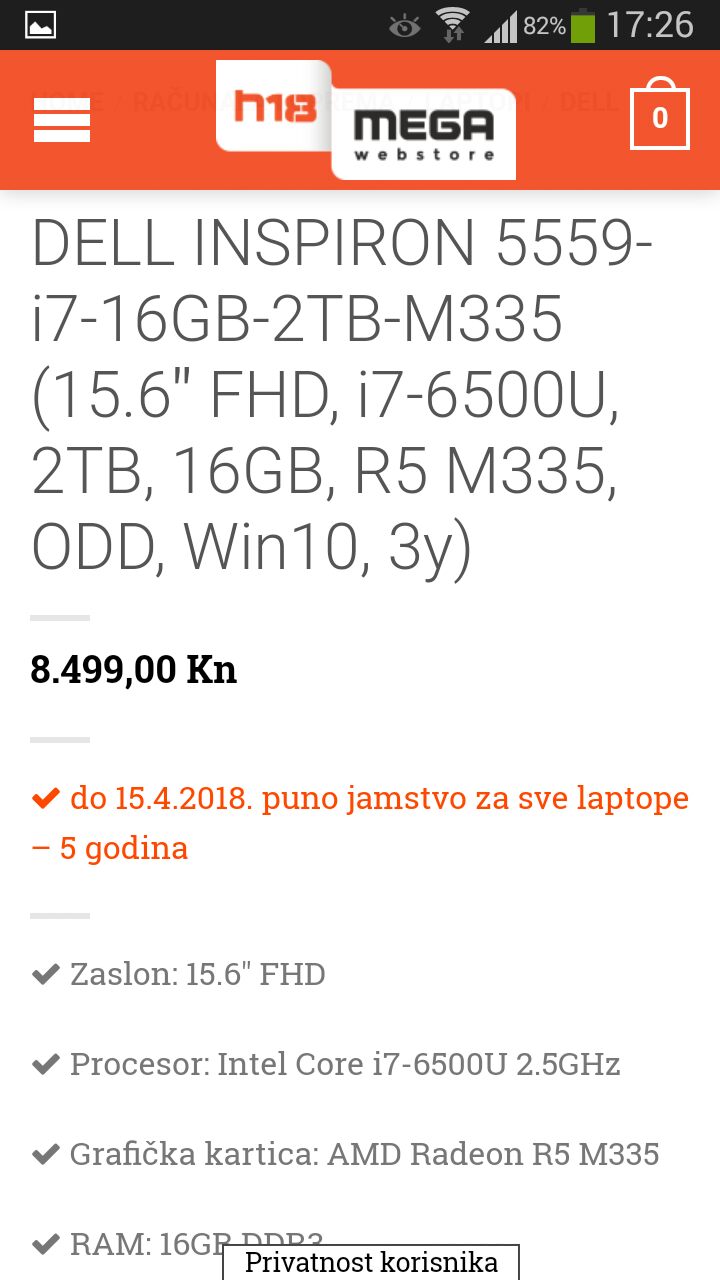Screen dimensions: 720x1280
Task: Open the Privatnost korisnika notice
Action: pyautogui.click(x=371, y=1262)
